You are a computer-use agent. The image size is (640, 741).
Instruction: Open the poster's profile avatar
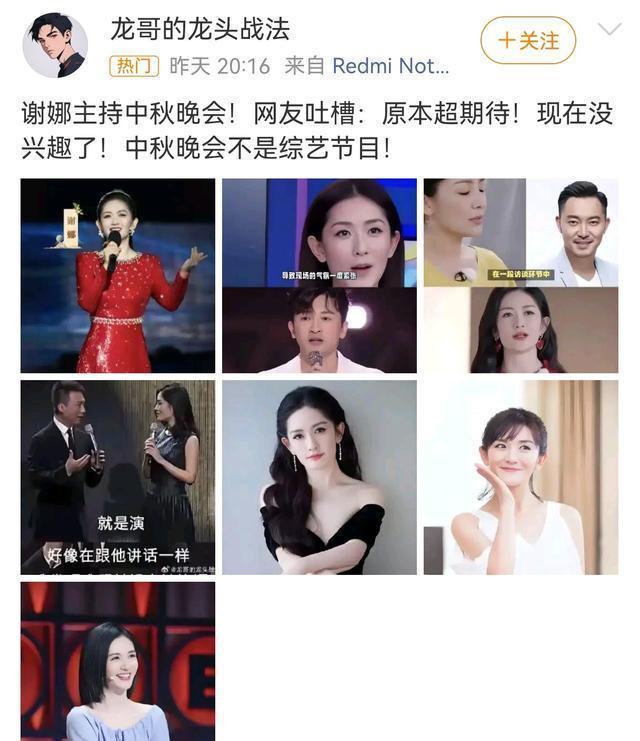coord(55,45)
